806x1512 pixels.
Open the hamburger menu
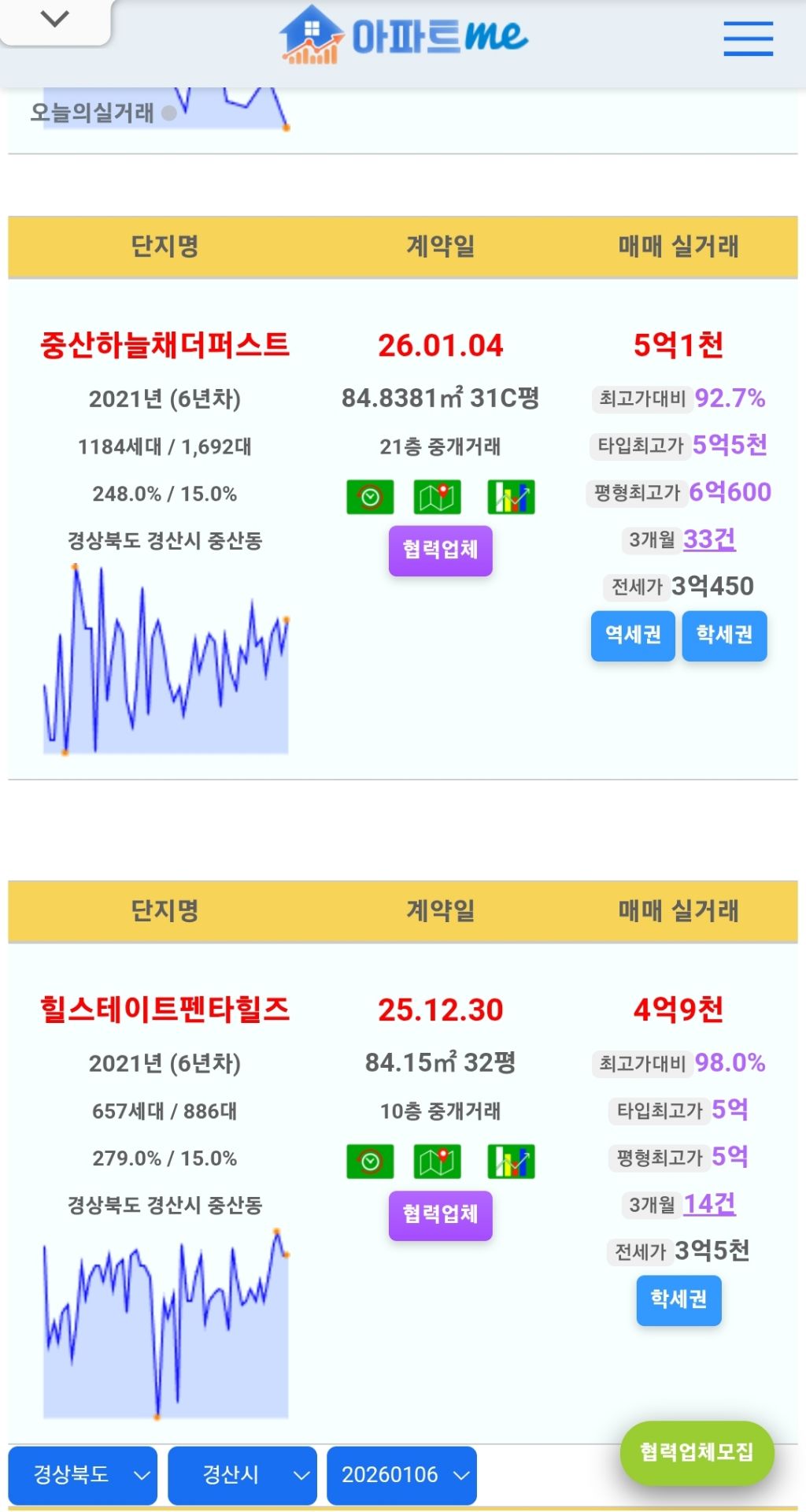[x=748, y=38]
